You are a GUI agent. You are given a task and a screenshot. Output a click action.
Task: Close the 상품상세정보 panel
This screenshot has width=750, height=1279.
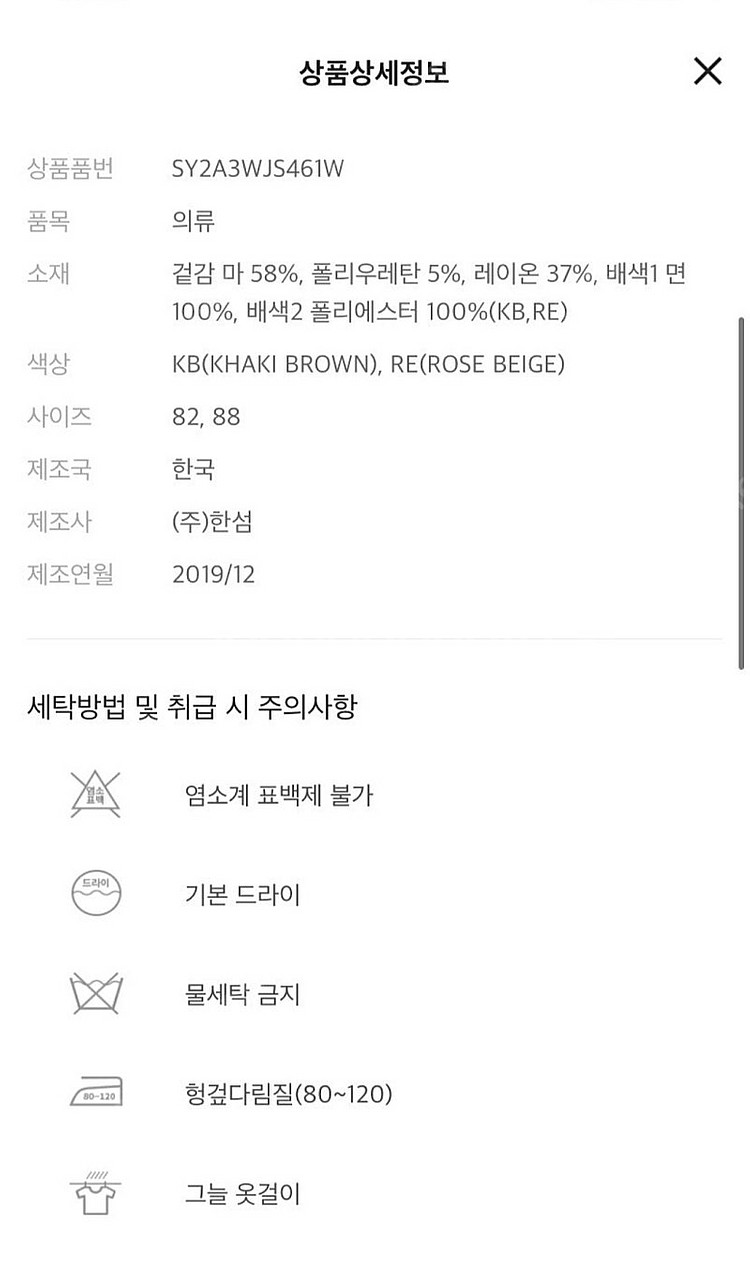tap(707, 71)
